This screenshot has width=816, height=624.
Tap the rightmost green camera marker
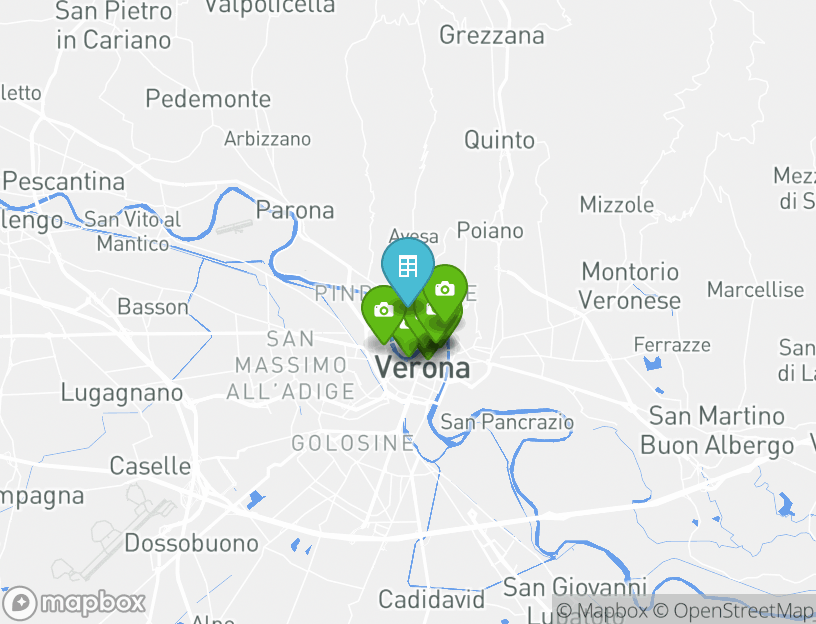tap(445, 289)
